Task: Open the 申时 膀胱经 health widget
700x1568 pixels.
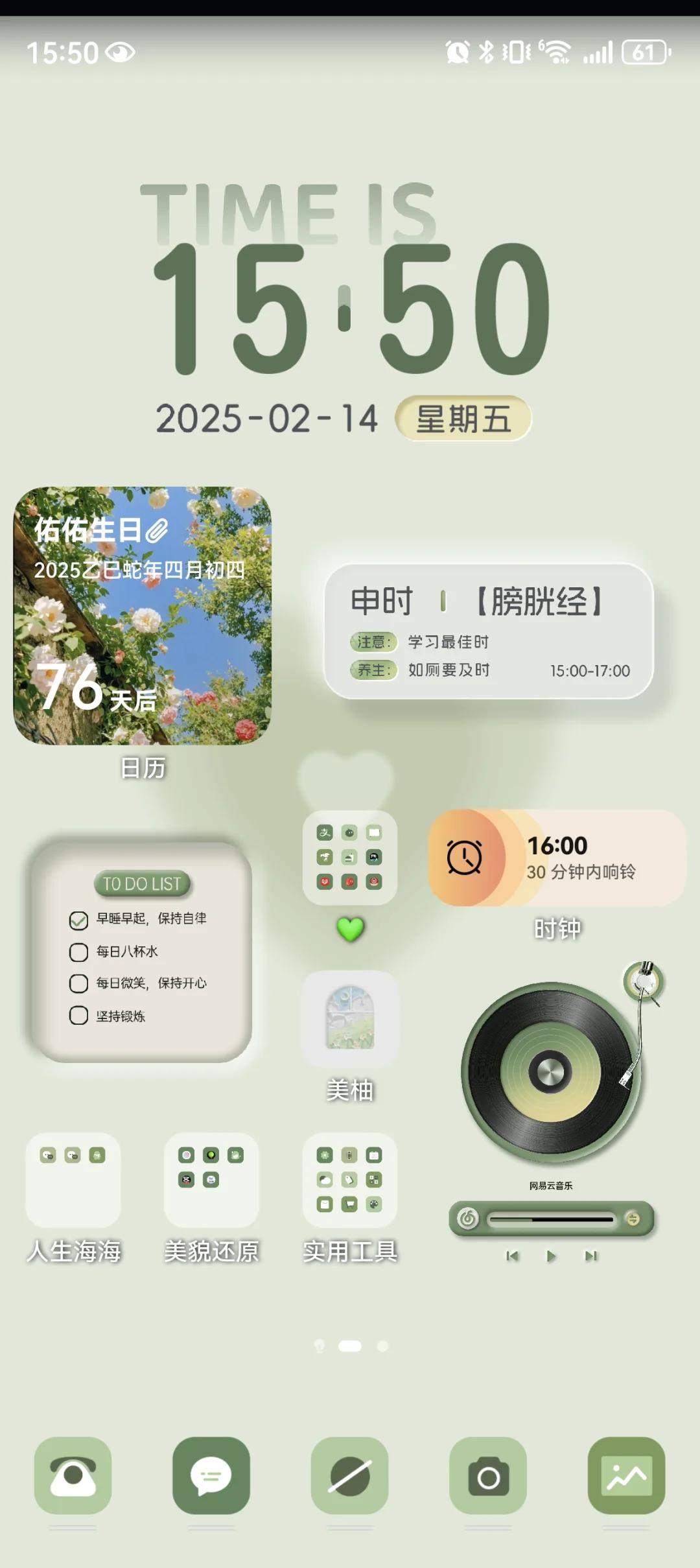Action: [488, 631]
